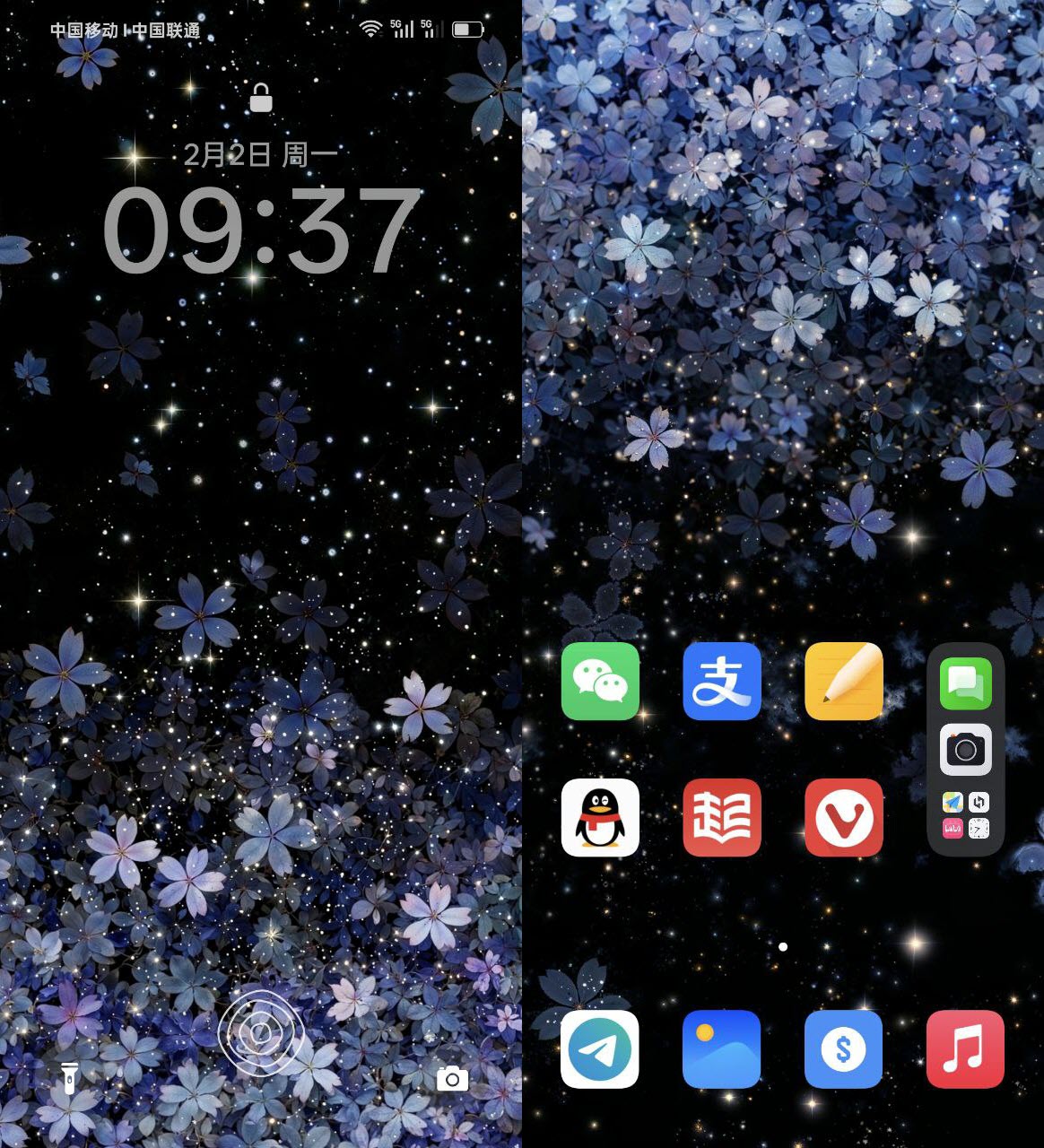Image resolution: width=1044 pixels, height=1148 pixels.
Task: Open the WeChat app
Action: pos(600,682)
